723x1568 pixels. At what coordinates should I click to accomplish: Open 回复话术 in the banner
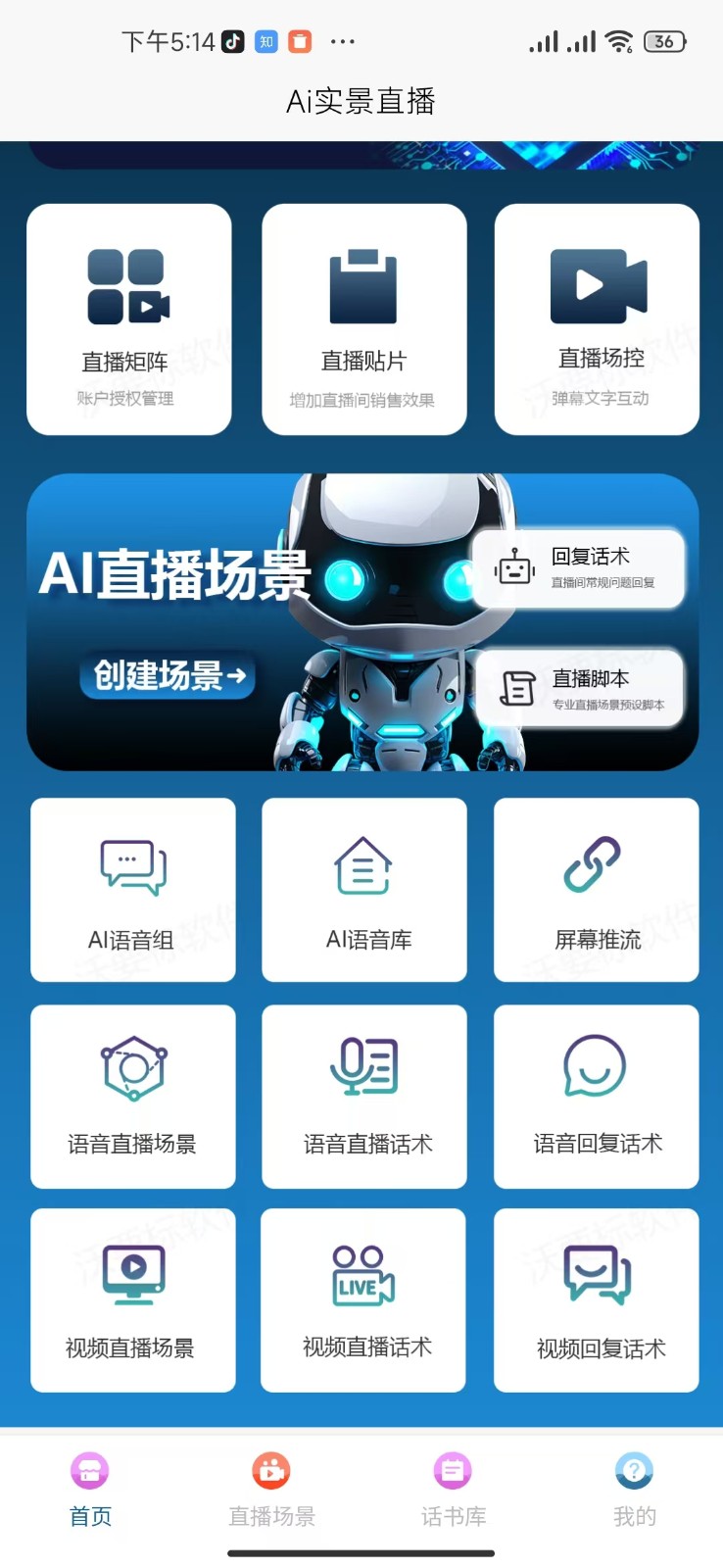tap(578, 568)
